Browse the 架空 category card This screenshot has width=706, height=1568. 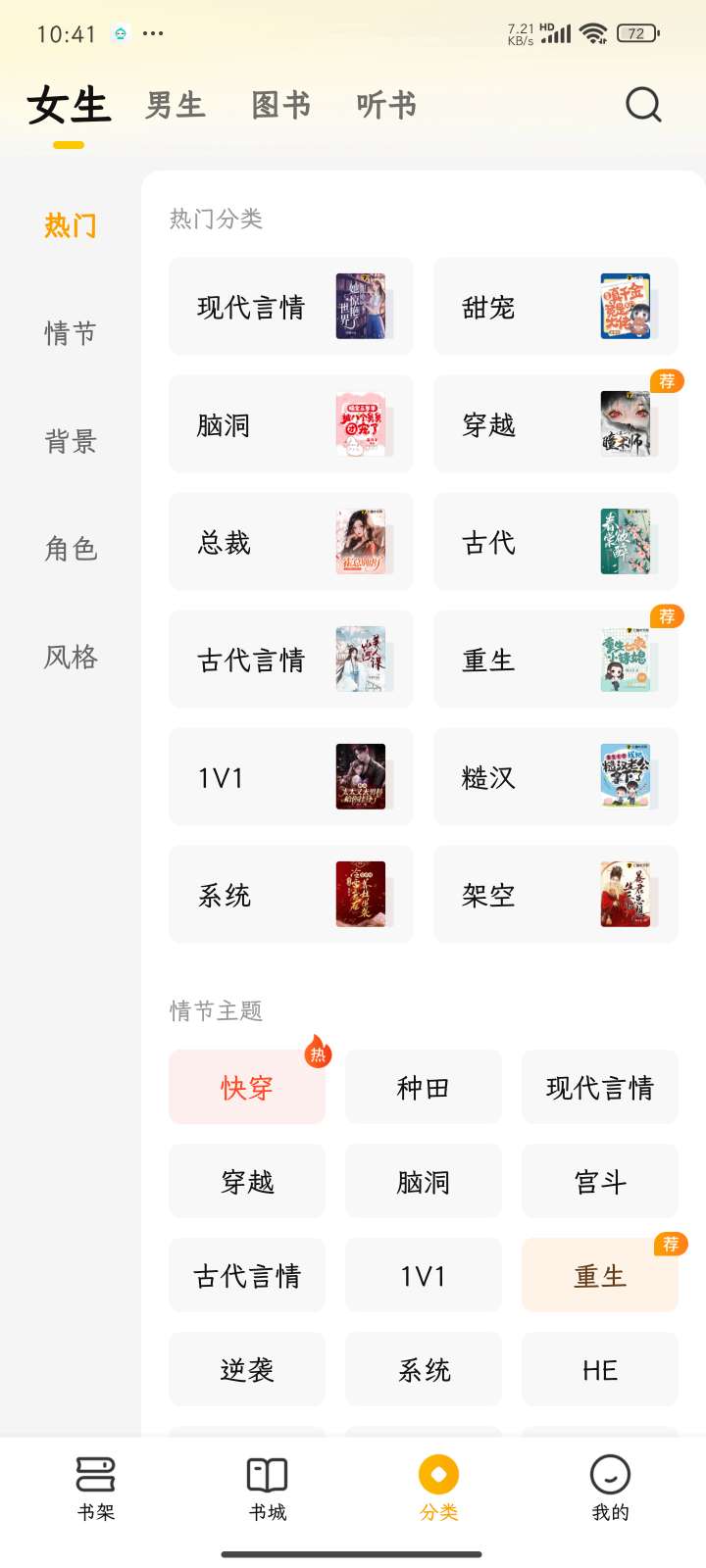click(555, 895)
